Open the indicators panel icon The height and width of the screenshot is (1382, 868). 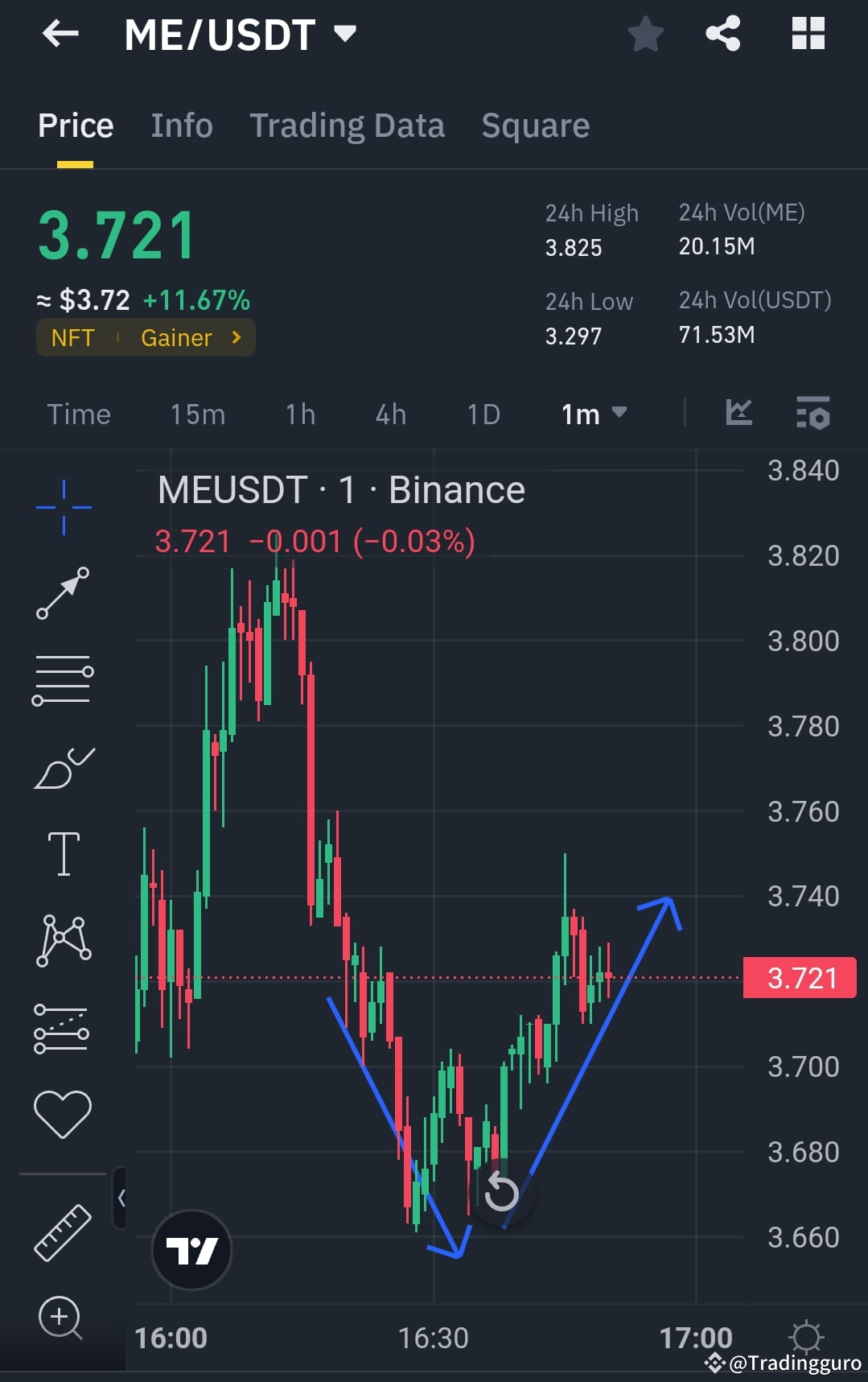point(739,413)
